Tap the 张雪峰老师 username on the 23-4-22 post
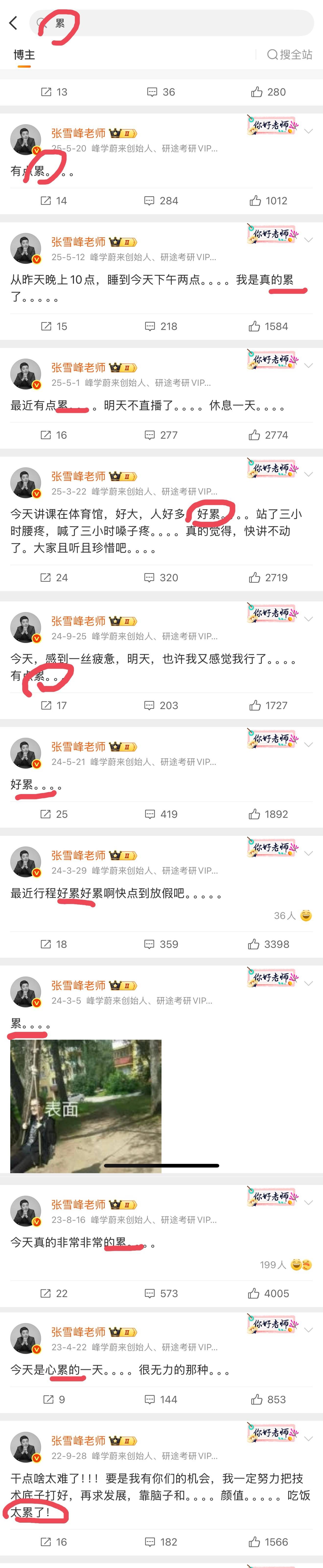This screenshot has width=323, height=1568. 78,1332
